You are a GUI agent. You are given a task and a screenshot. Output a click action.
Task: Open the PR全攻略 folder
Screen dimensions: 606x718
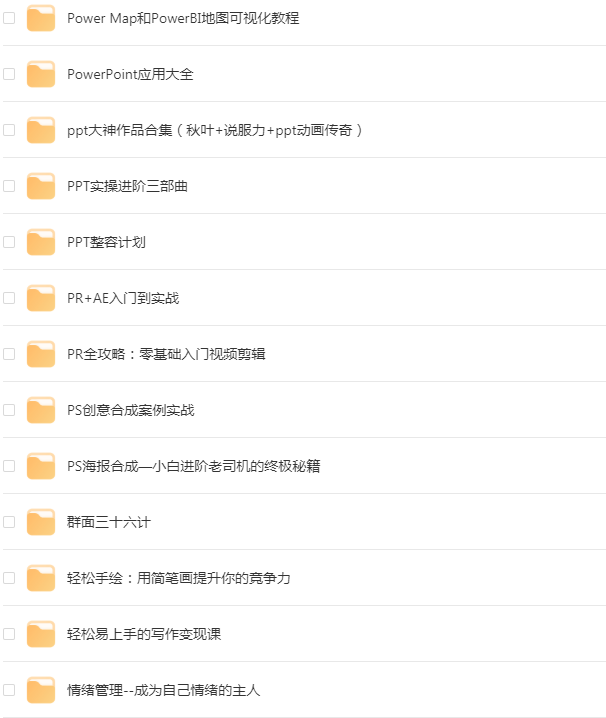click(x=166, y=354)
